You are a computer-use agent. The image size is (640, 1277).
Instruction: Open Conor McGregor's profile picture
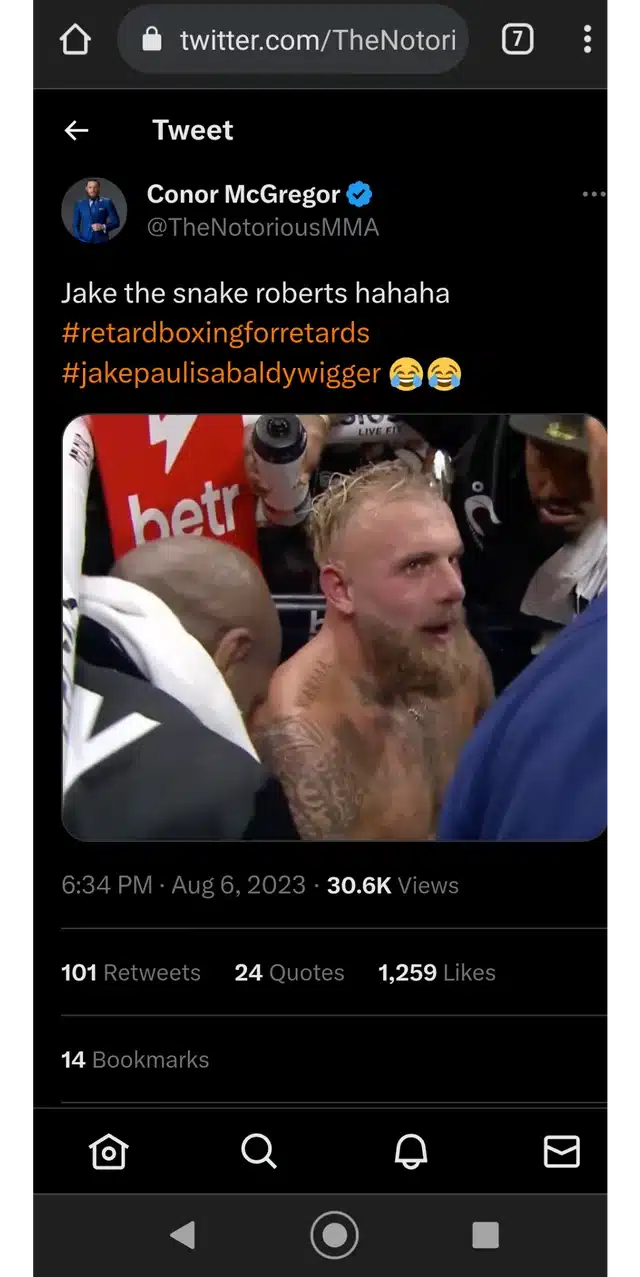[94, 210]
